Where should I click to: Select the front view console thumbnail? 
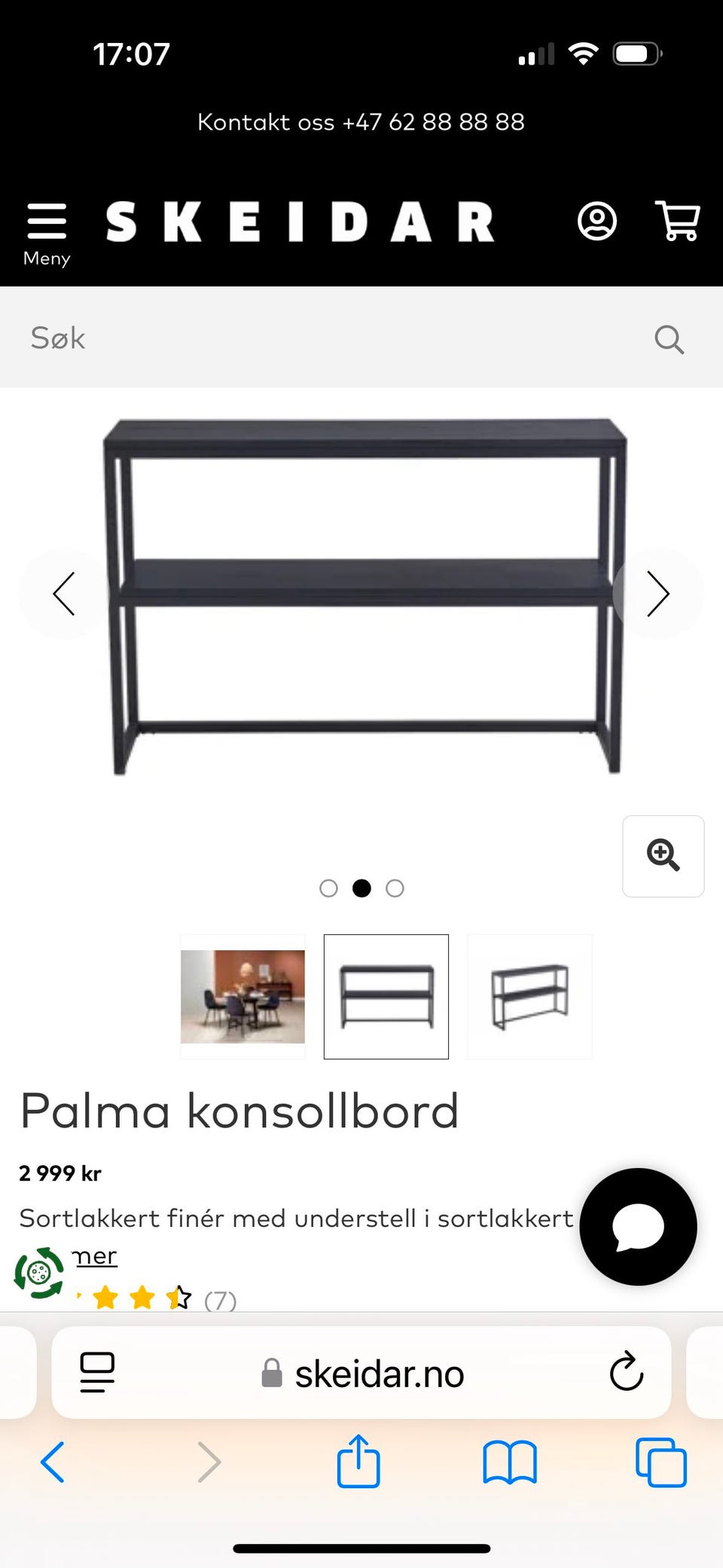pyautogui.click(x=386, y=997)
